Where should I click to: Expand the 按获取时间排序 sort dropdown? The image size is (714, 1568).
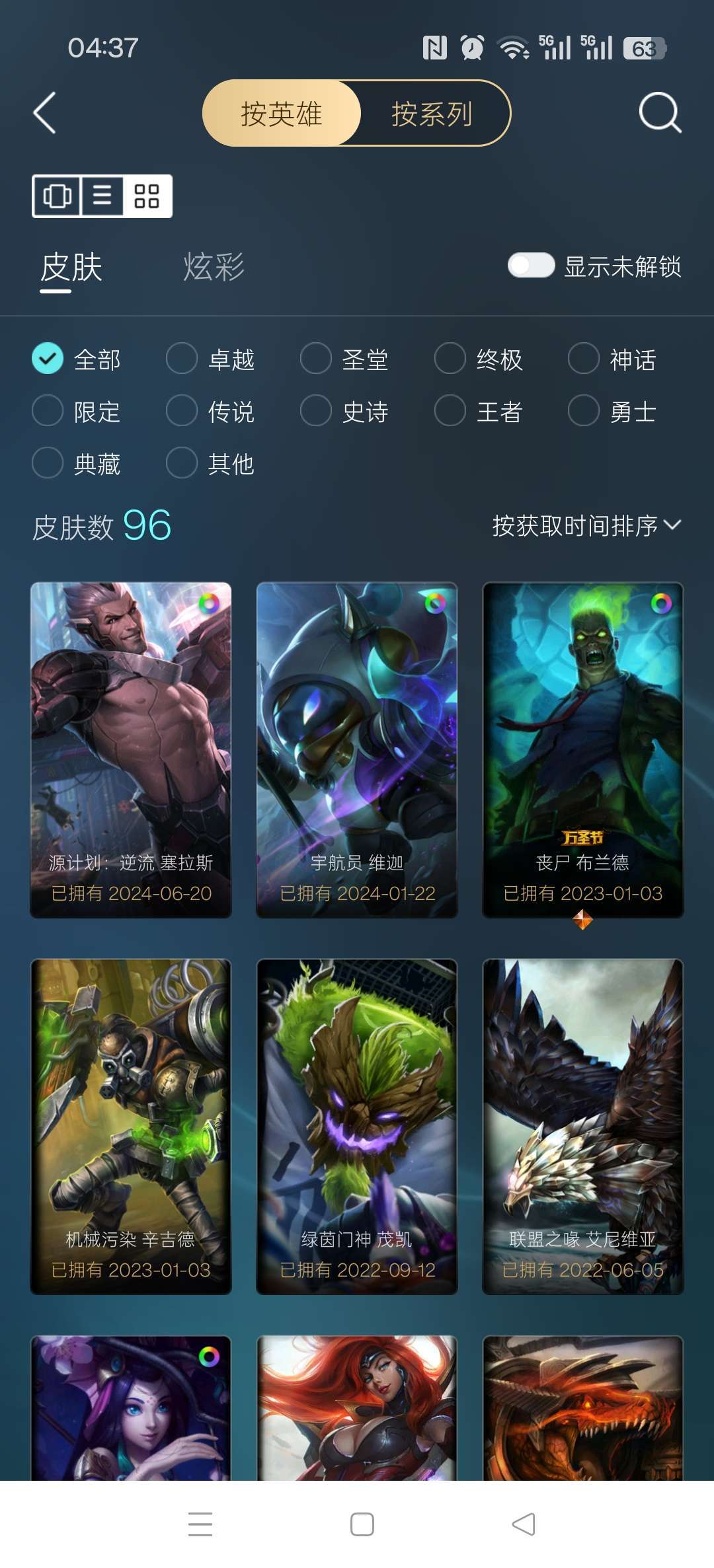pyautogui.click(x=587, y=526)
